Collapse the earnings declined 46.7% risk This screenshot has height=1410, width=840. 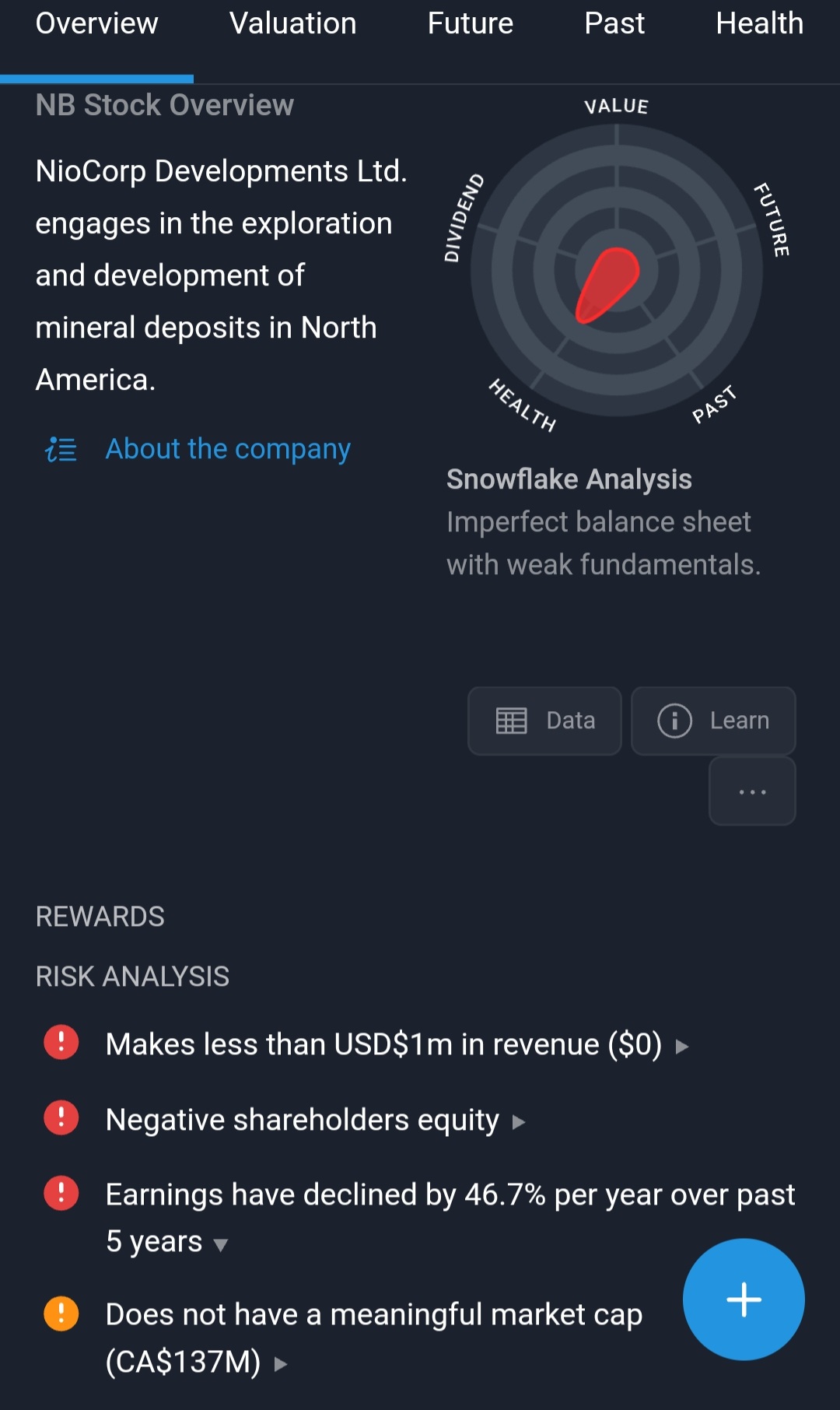(219, 1244)
